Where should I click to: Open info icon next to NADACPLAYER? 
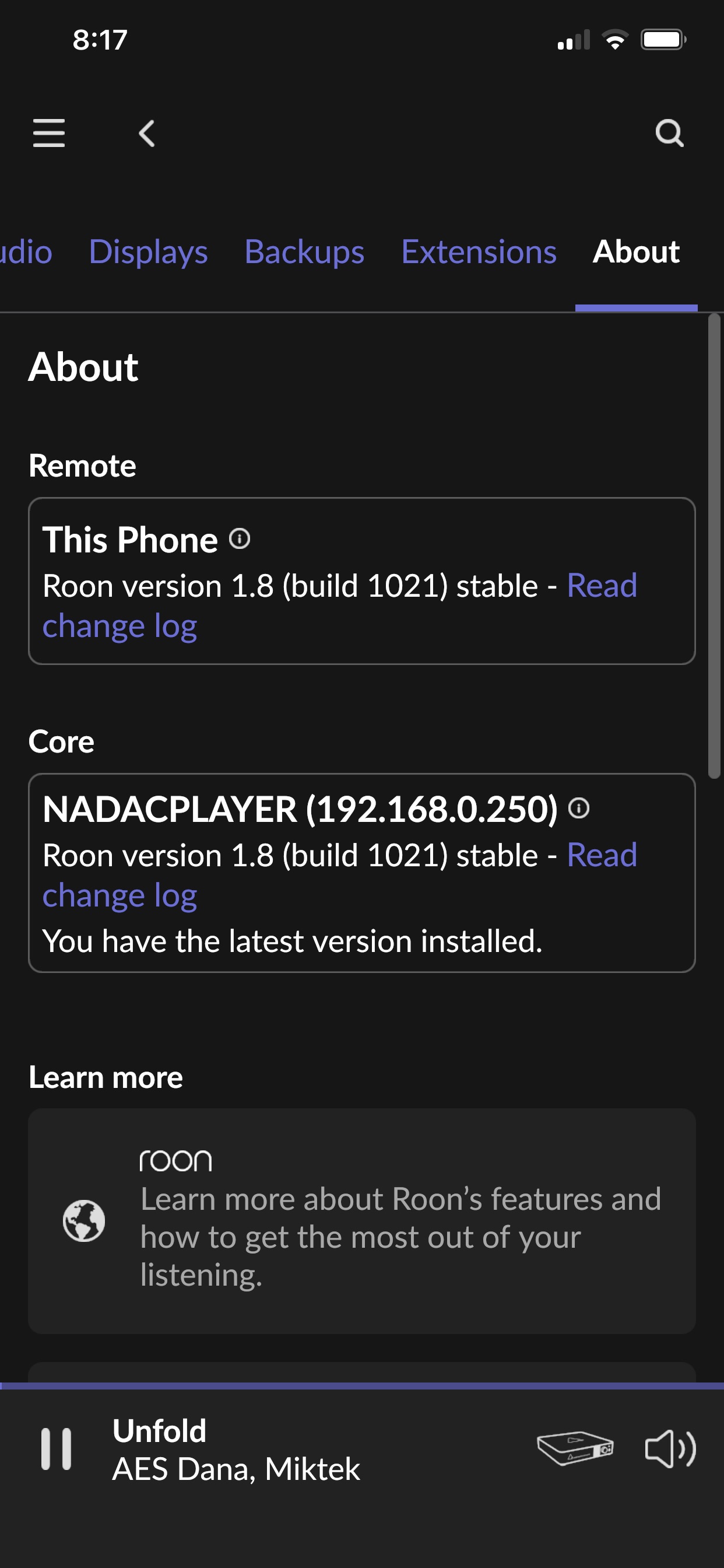(x=579, y=808)
